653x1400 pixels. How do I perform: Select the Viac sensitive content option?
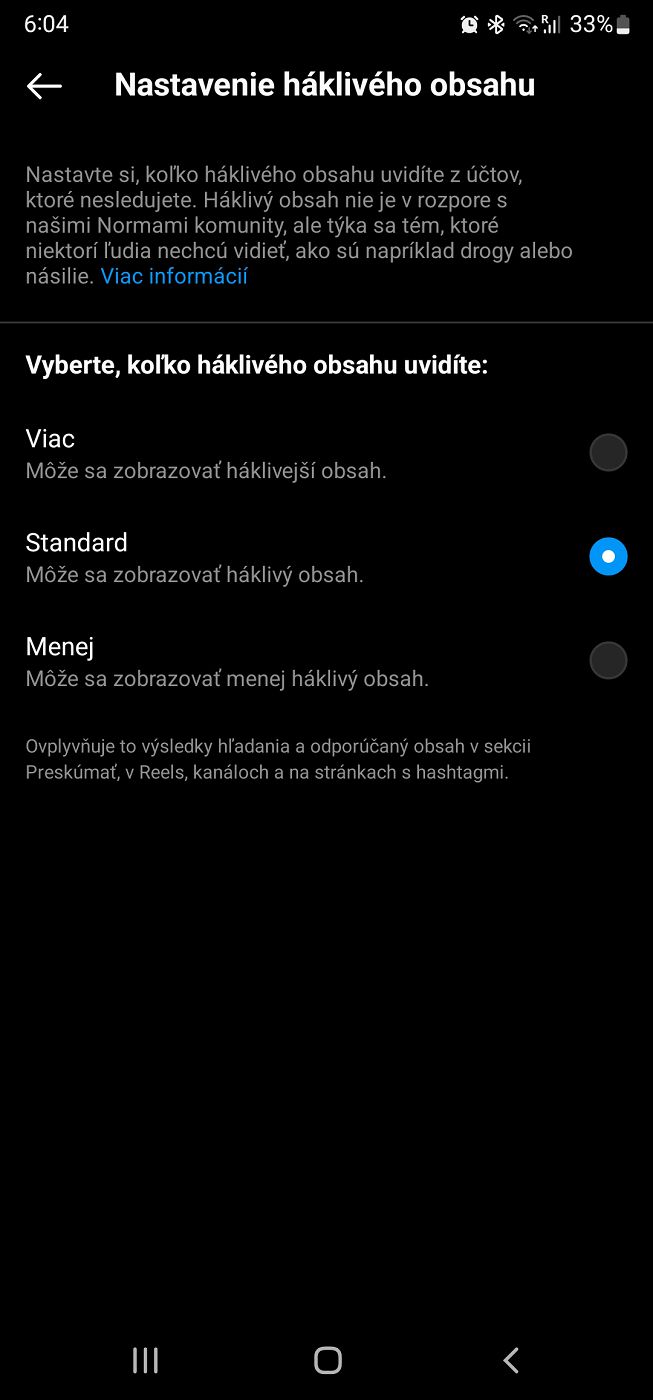[x=607, y=453]
